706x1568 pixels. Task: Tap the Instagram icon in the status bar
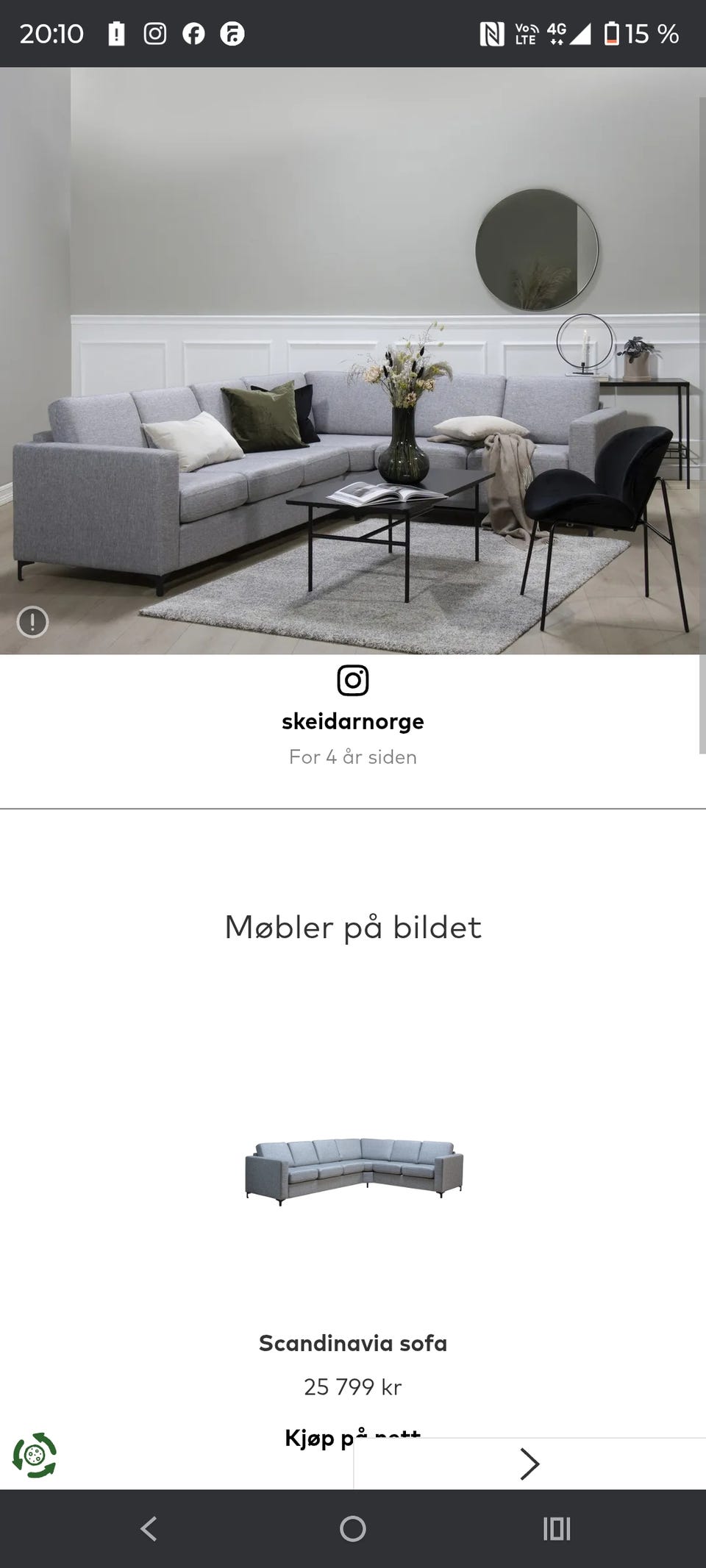point(155,33)
